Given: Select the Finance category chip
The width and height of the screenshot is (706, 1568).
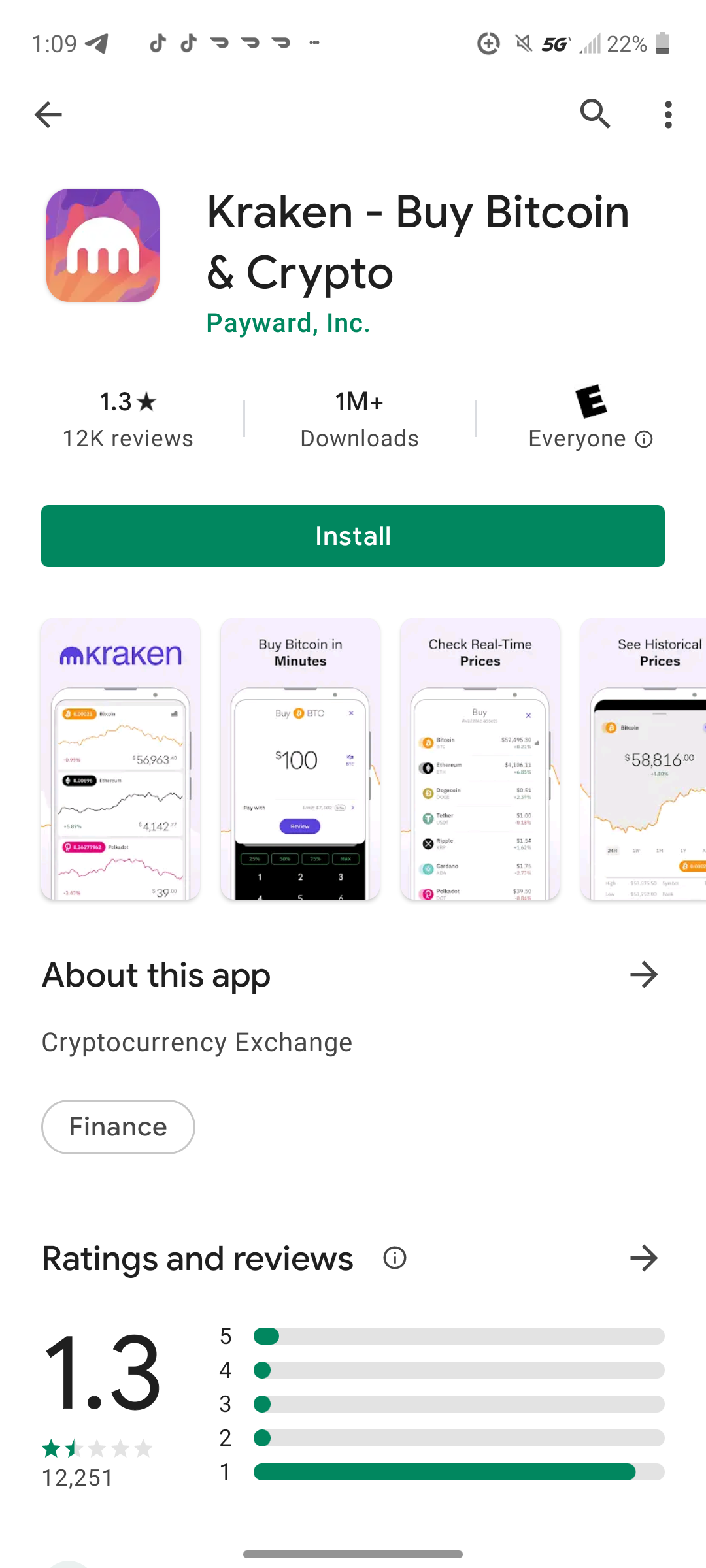Looking at the screenshot, I should 118,1127.
